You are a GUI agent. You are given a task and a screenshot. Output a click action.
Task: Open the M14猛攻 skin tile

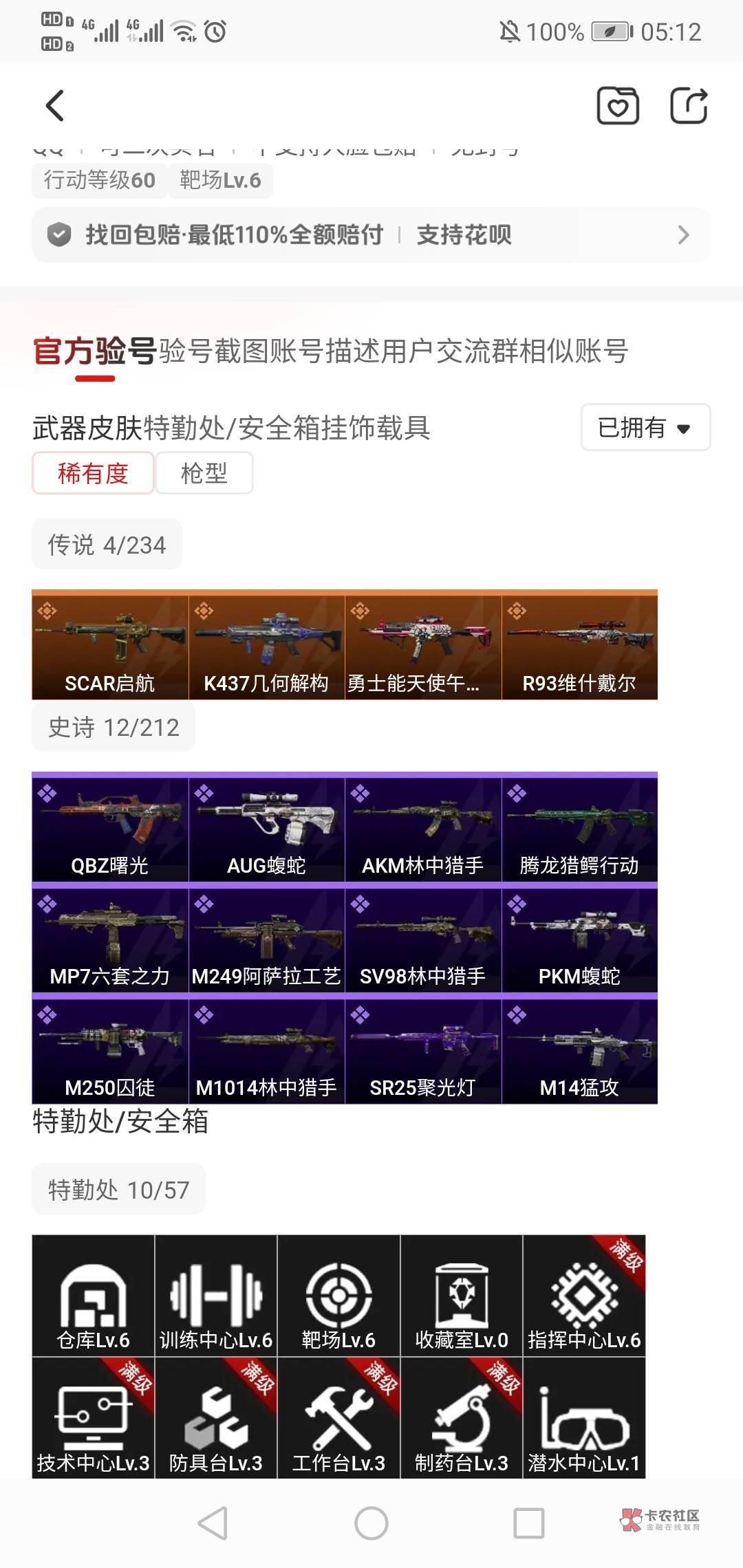[x=579, y=1049]
